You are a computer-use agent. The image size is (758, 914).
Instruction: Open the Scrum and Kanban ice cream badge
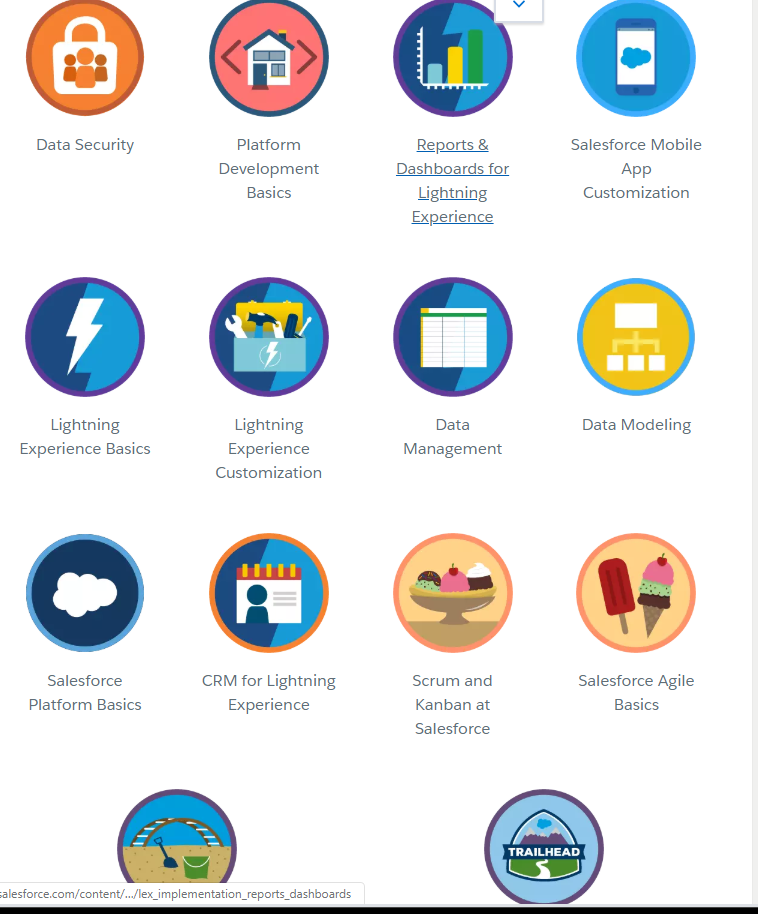coord(452,592)
